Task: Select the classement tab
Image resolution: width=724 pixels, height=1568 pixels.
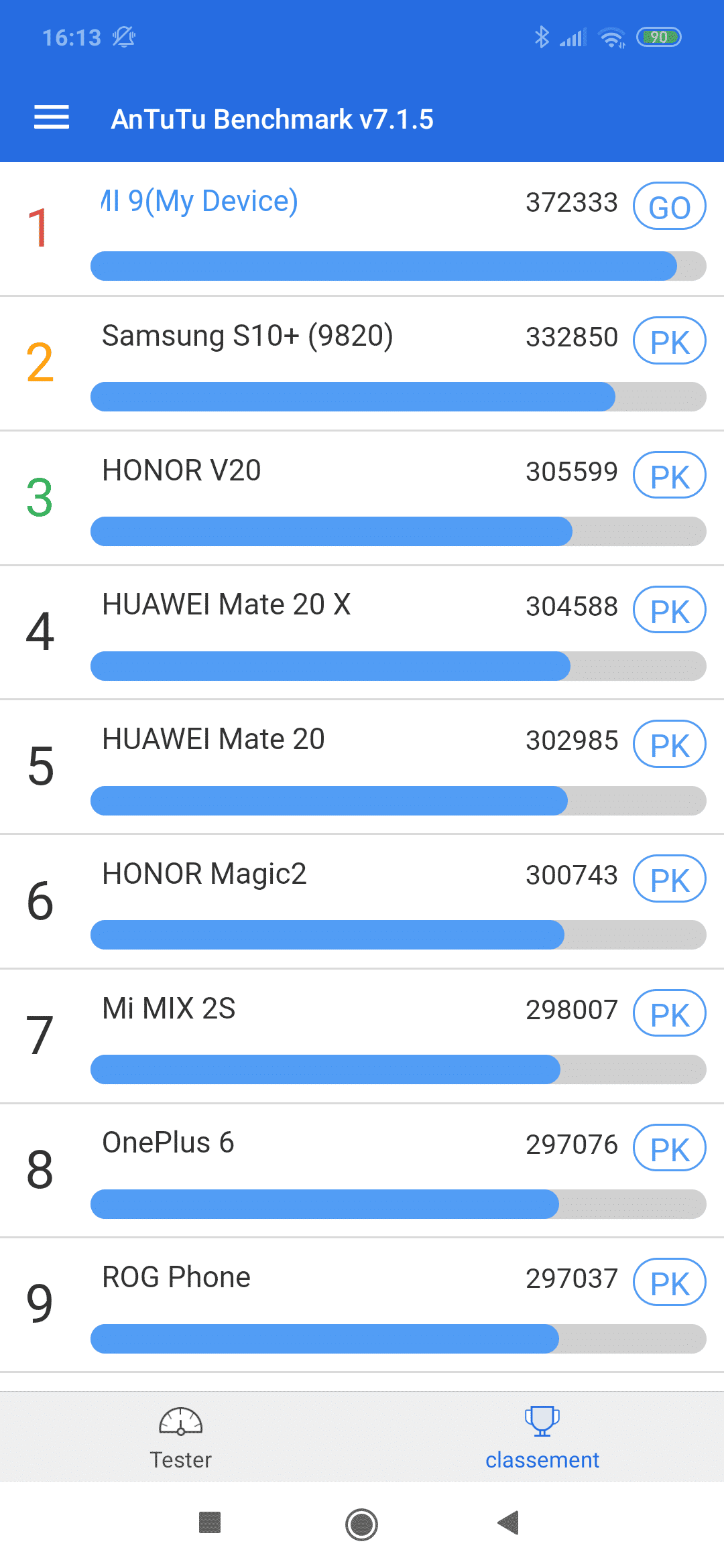Action: tap(542, 1437)
